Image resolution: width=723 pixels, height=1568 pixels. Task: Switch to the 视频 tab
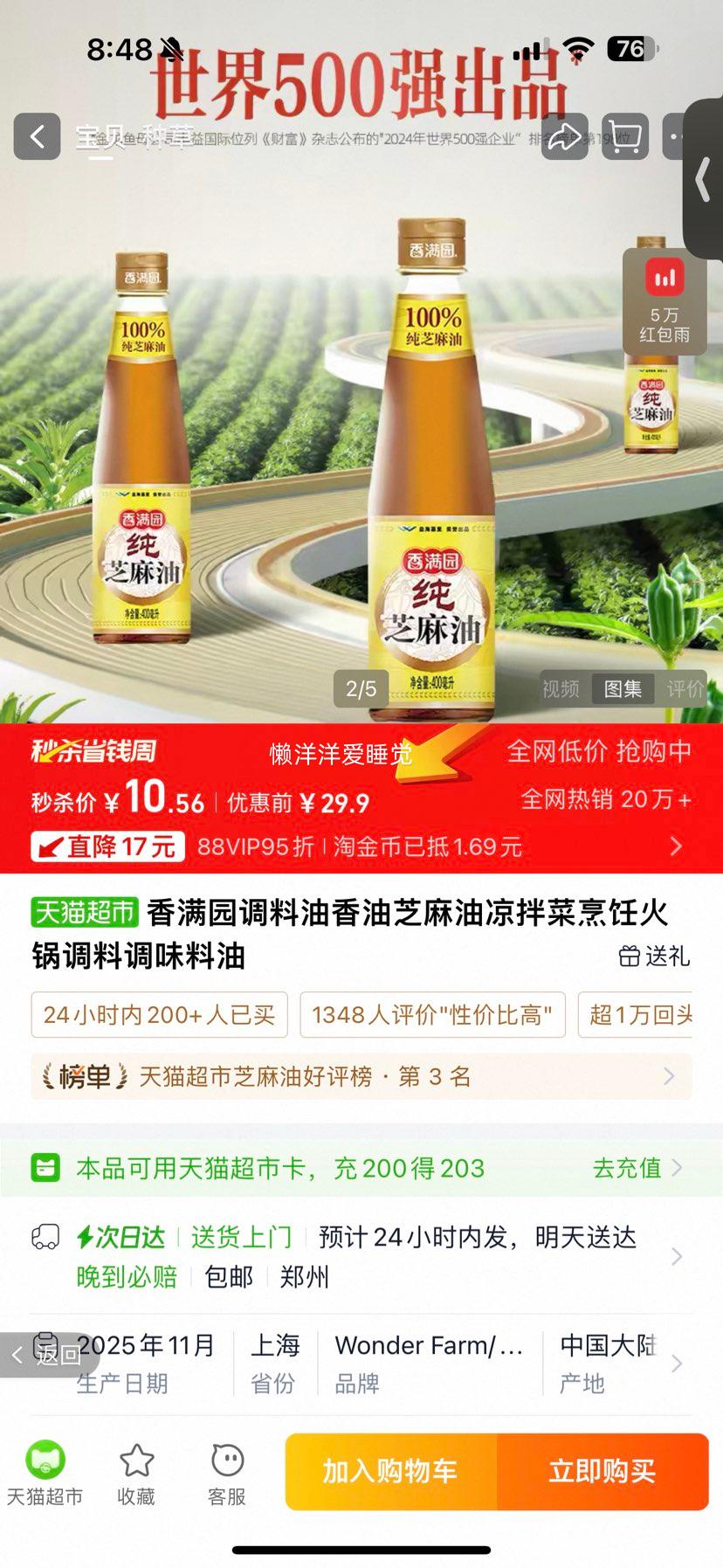561,689
